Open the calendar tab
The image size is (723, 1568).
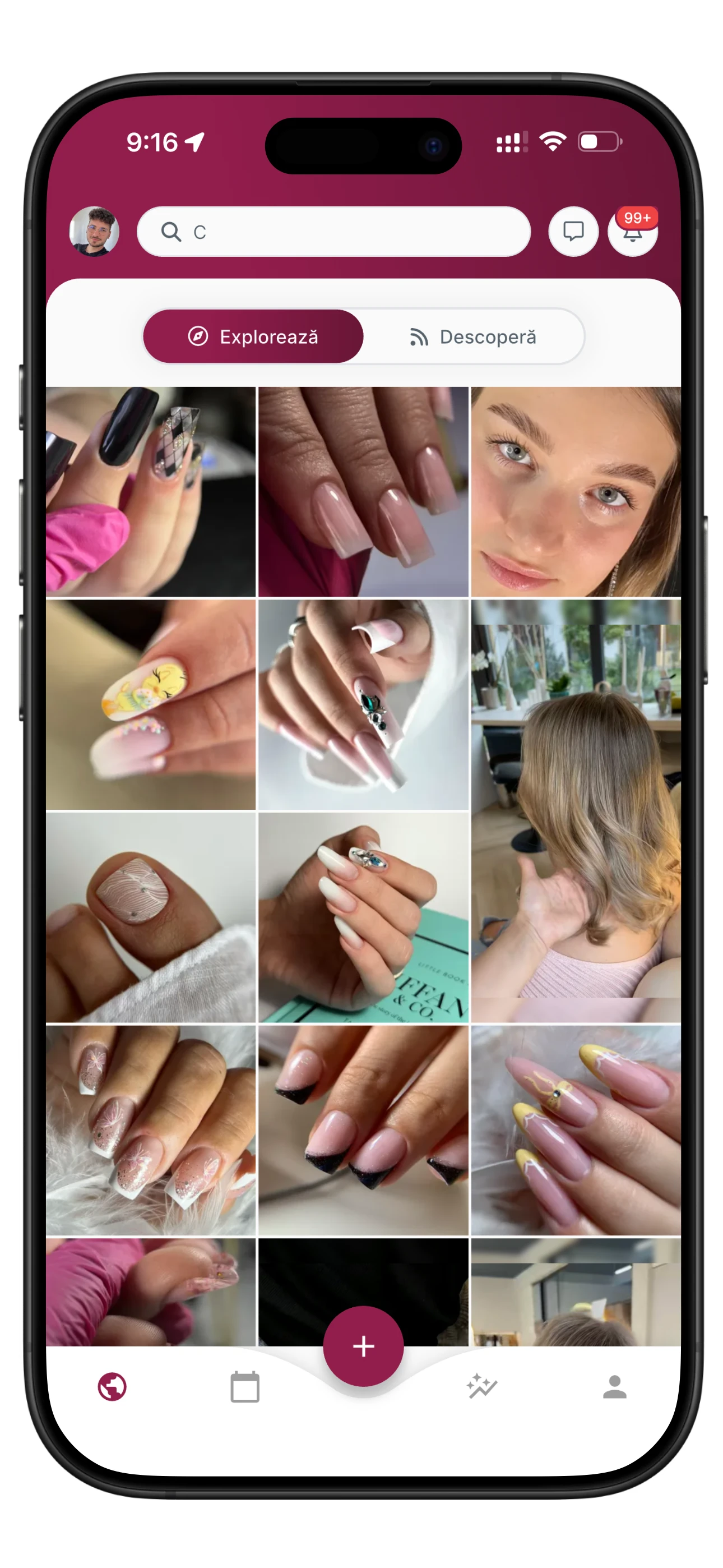coord(245,1387)
